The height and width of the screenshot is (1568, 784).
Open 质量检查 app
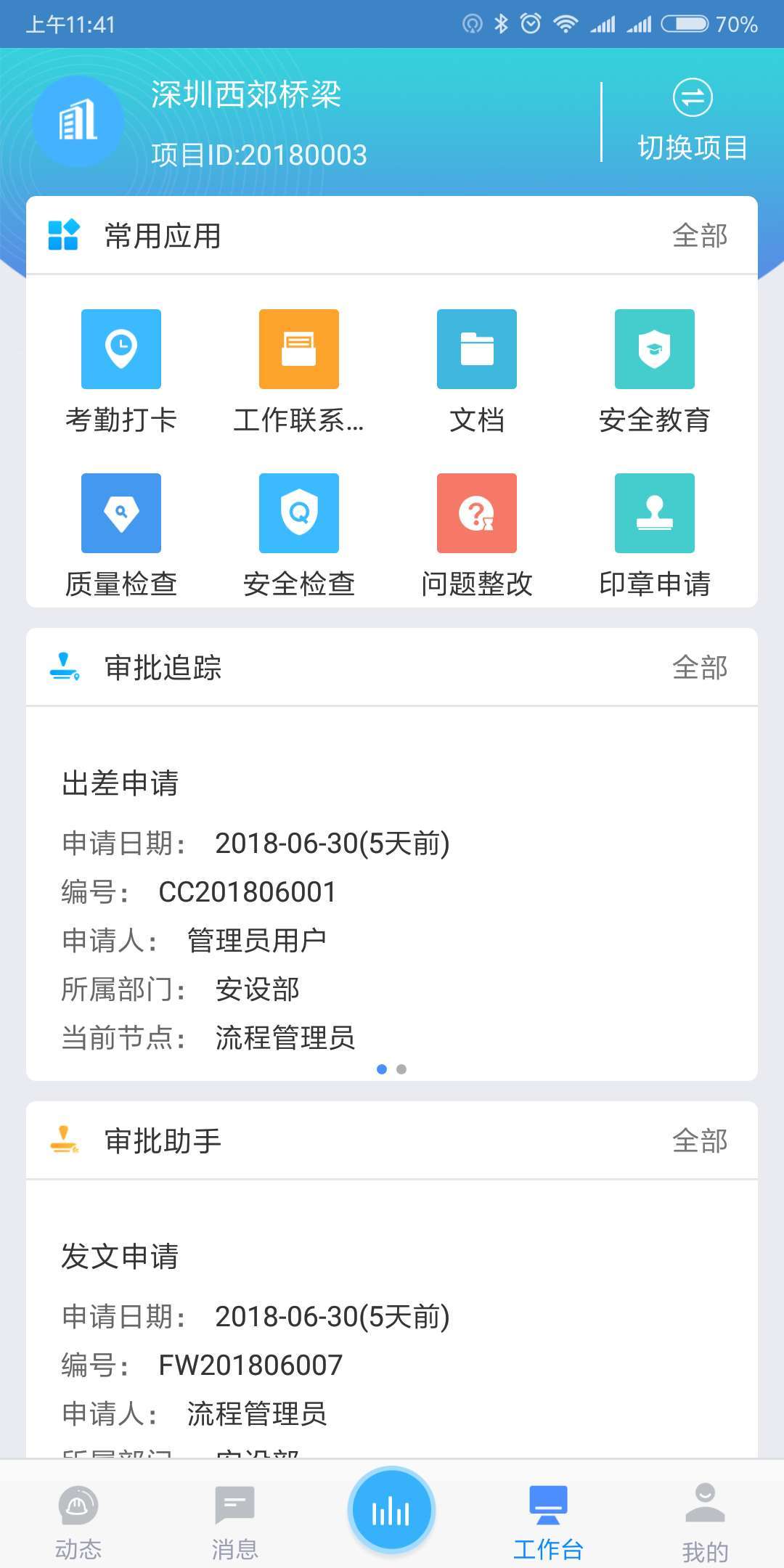(121, 535)
